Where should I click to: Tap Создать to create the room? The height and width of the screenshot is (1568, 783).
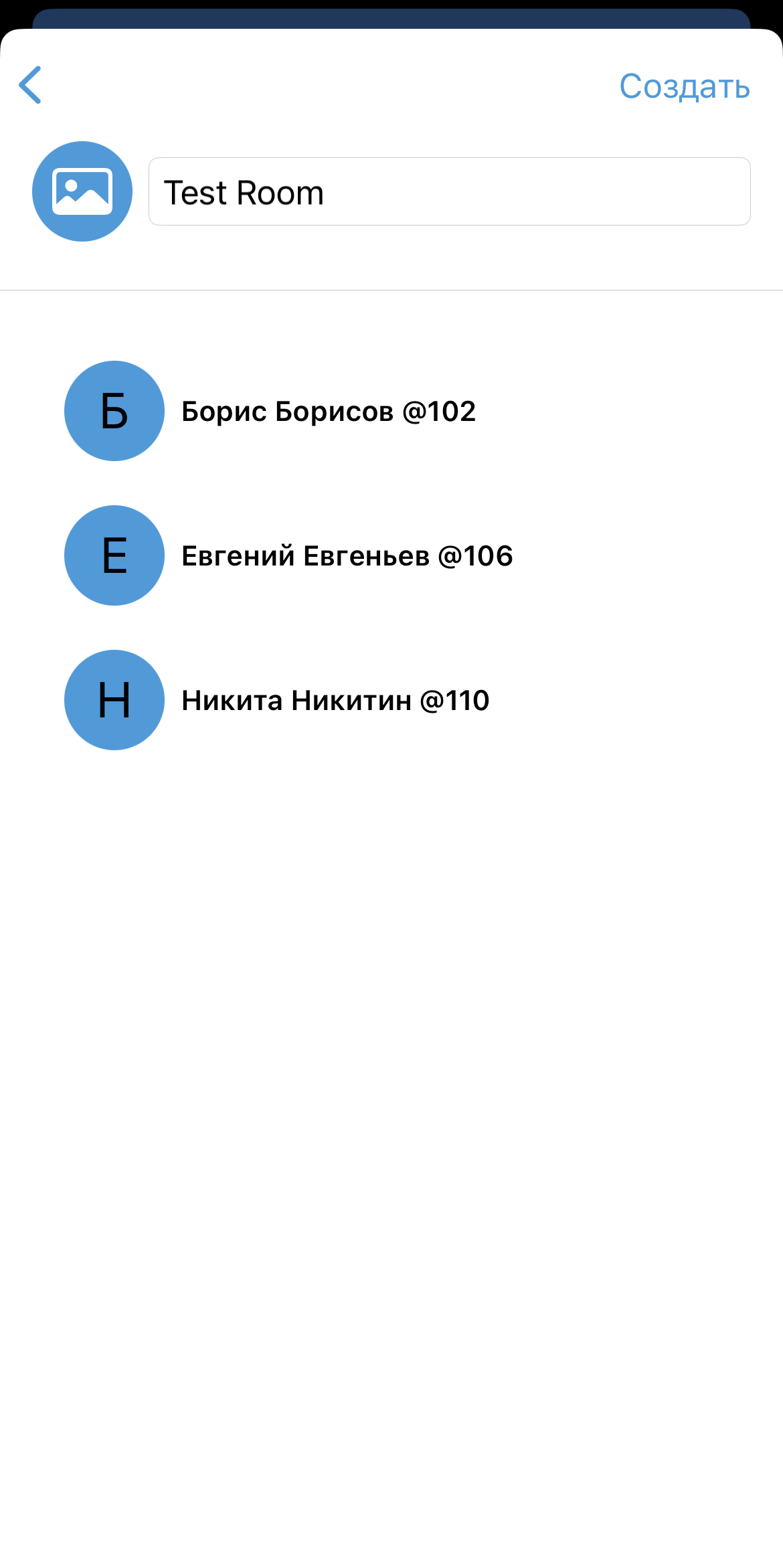pos(684,86)
